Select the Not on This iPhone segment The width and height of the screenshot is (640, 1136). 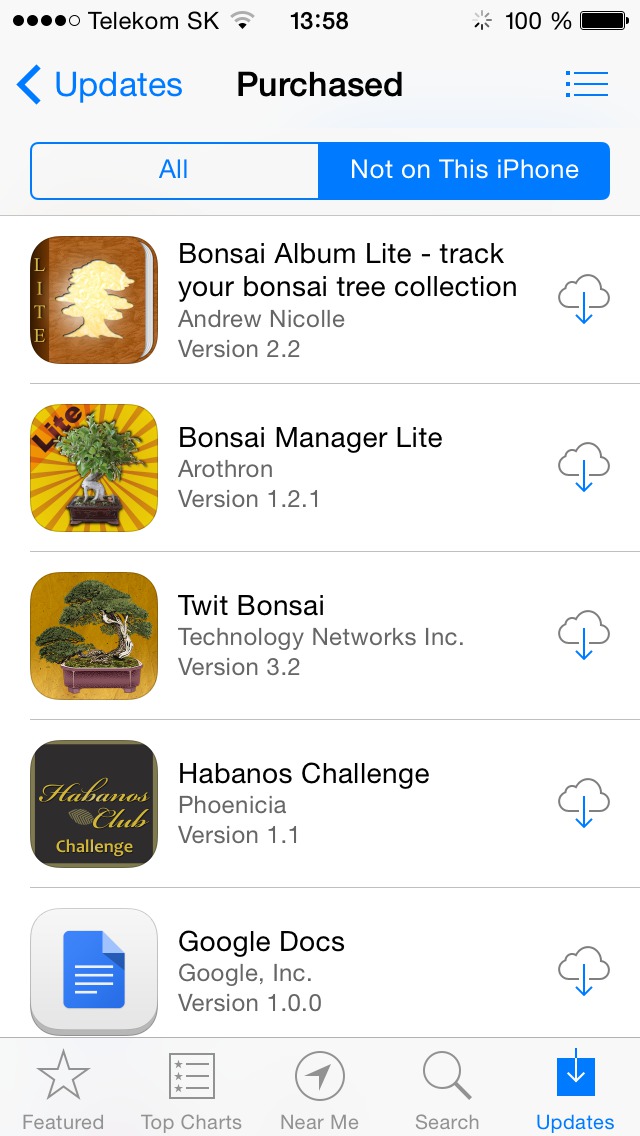(464, 170)
